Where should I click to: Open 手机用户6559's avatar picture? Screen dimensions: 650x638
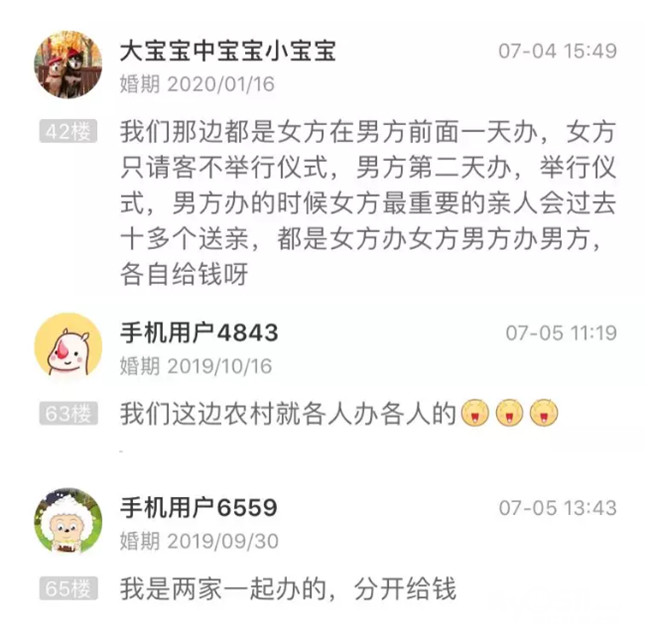(68, 521)
